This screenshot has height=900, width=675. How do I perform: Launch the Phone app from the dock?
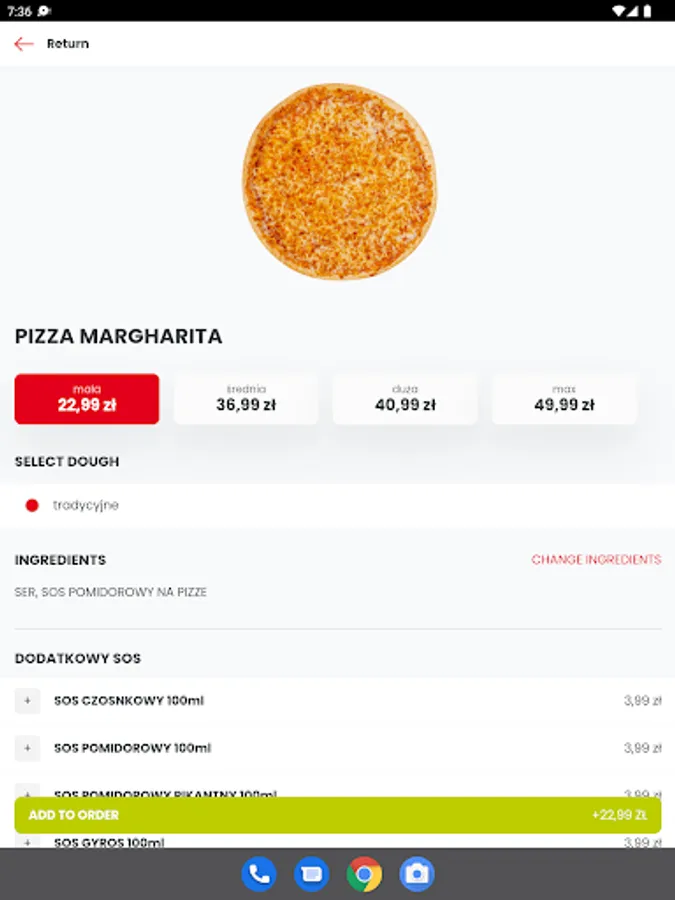point(259,875)
